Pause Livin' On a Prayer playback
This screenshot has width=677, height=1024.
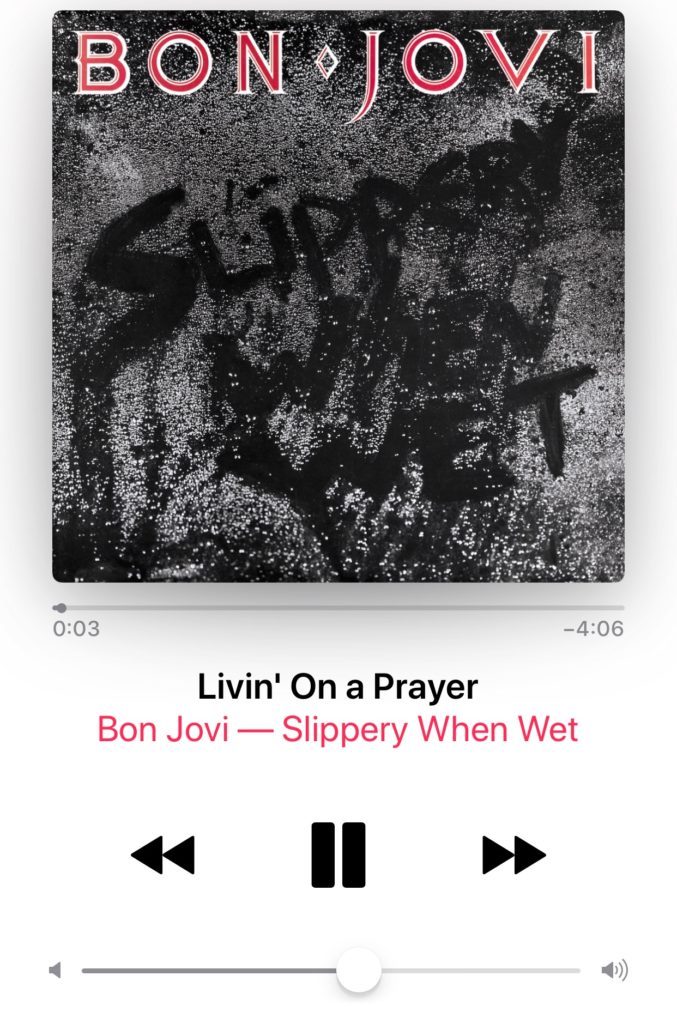pos(338,855)
